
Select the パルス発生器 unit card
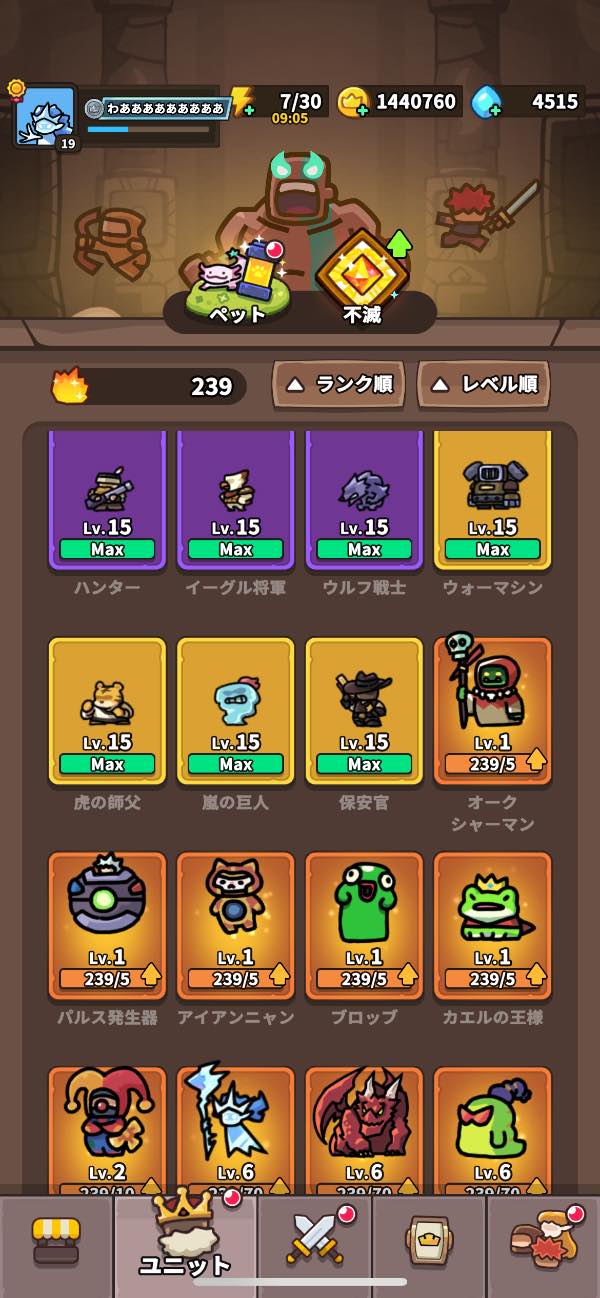click(x=107, y=925)
